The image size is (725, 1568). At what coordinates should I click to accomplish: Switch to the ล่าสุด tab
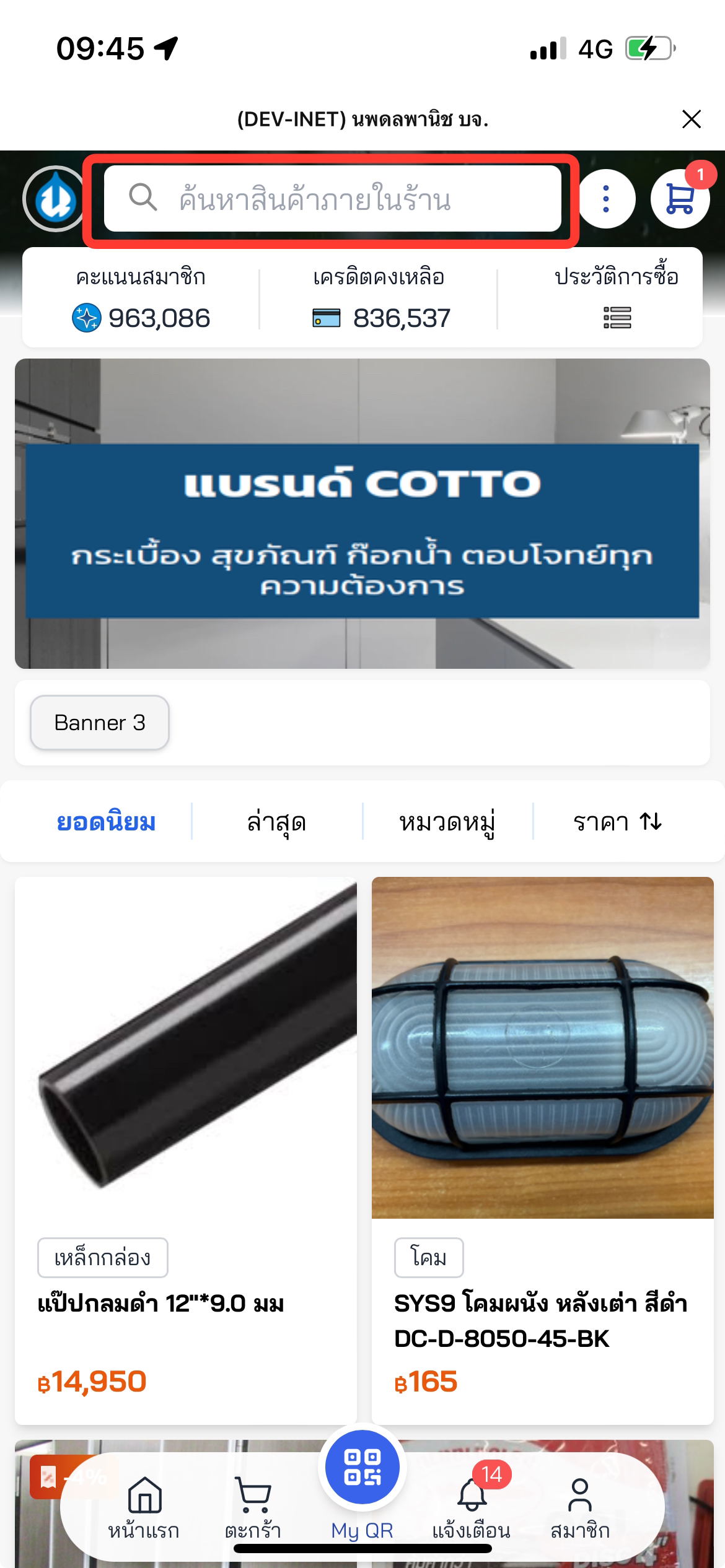(276, 822)
